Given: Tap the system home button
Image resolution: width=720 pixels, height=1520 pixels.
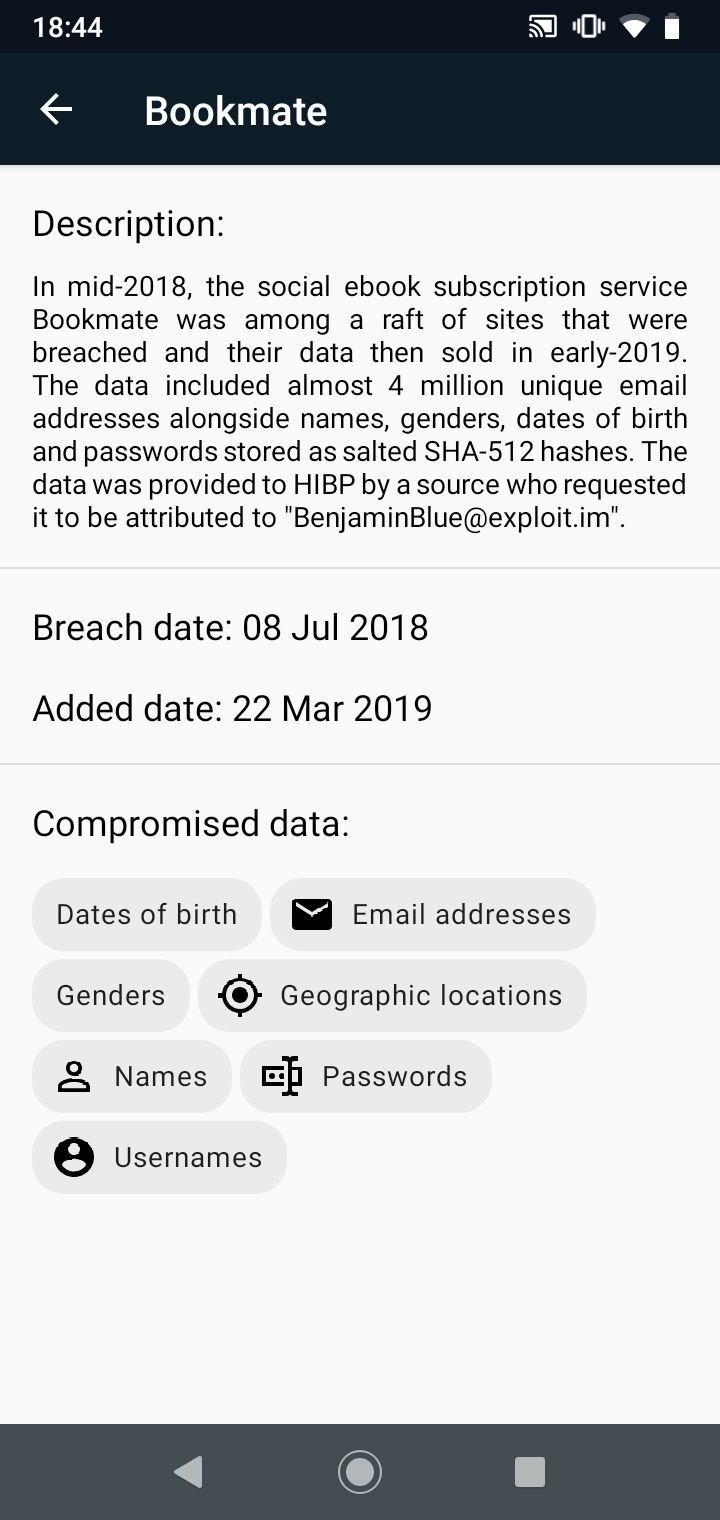Looking at the screenshot, I should pos(360,1471).
